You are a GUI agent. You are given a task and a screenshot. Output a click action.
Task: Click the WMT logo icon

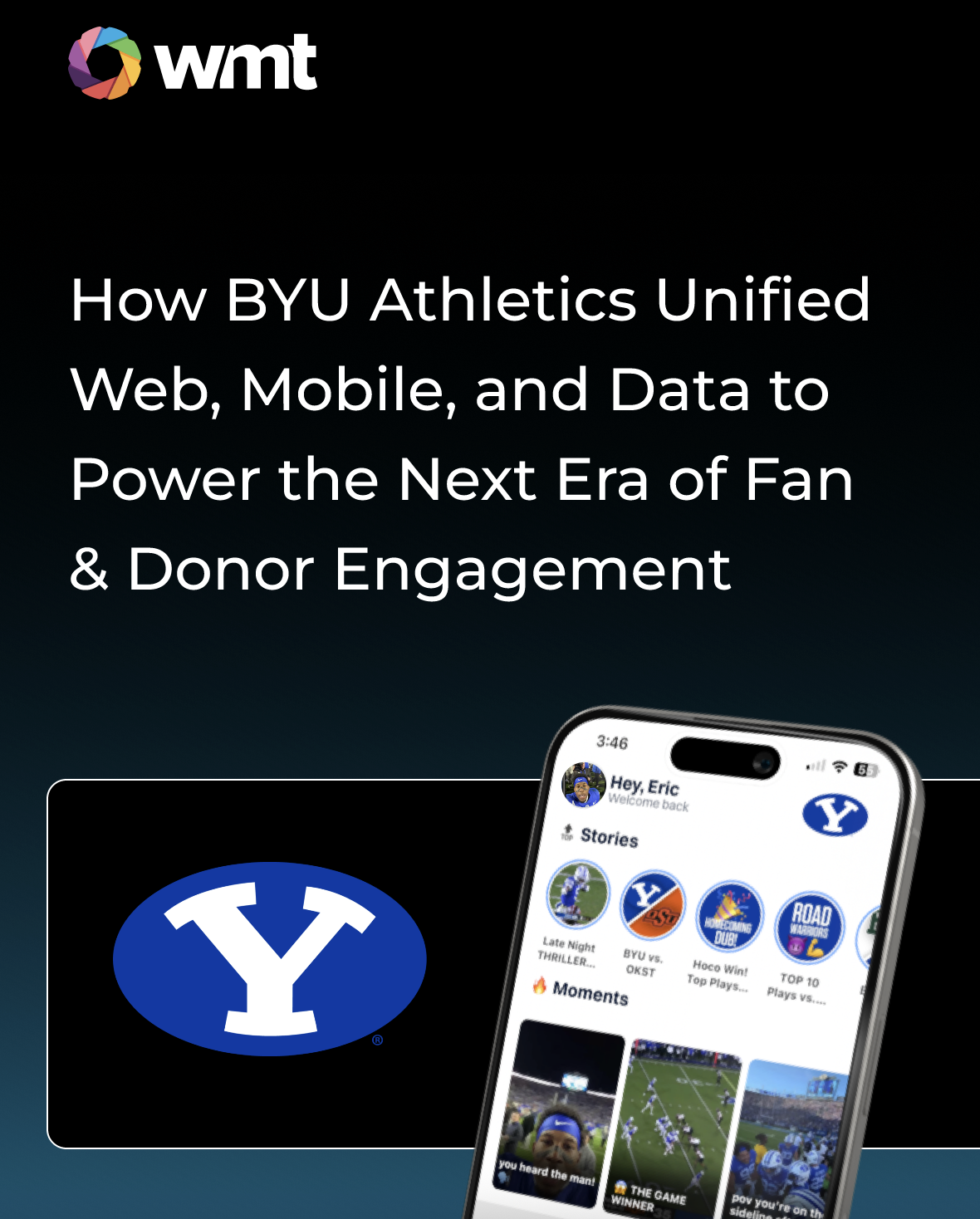(104, 60)
